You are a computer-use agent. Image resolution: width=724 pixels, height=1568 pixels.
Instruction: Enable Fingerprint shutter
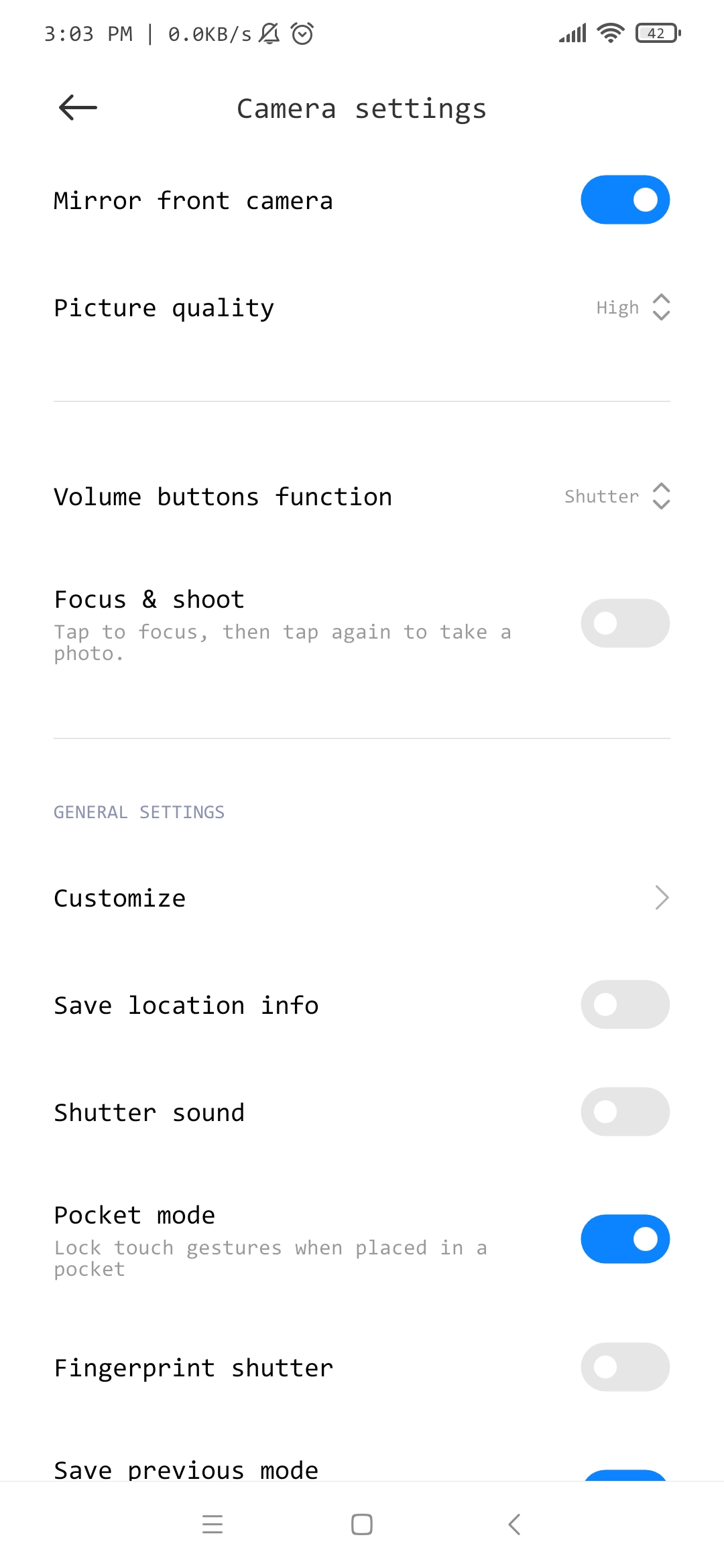625,1367
